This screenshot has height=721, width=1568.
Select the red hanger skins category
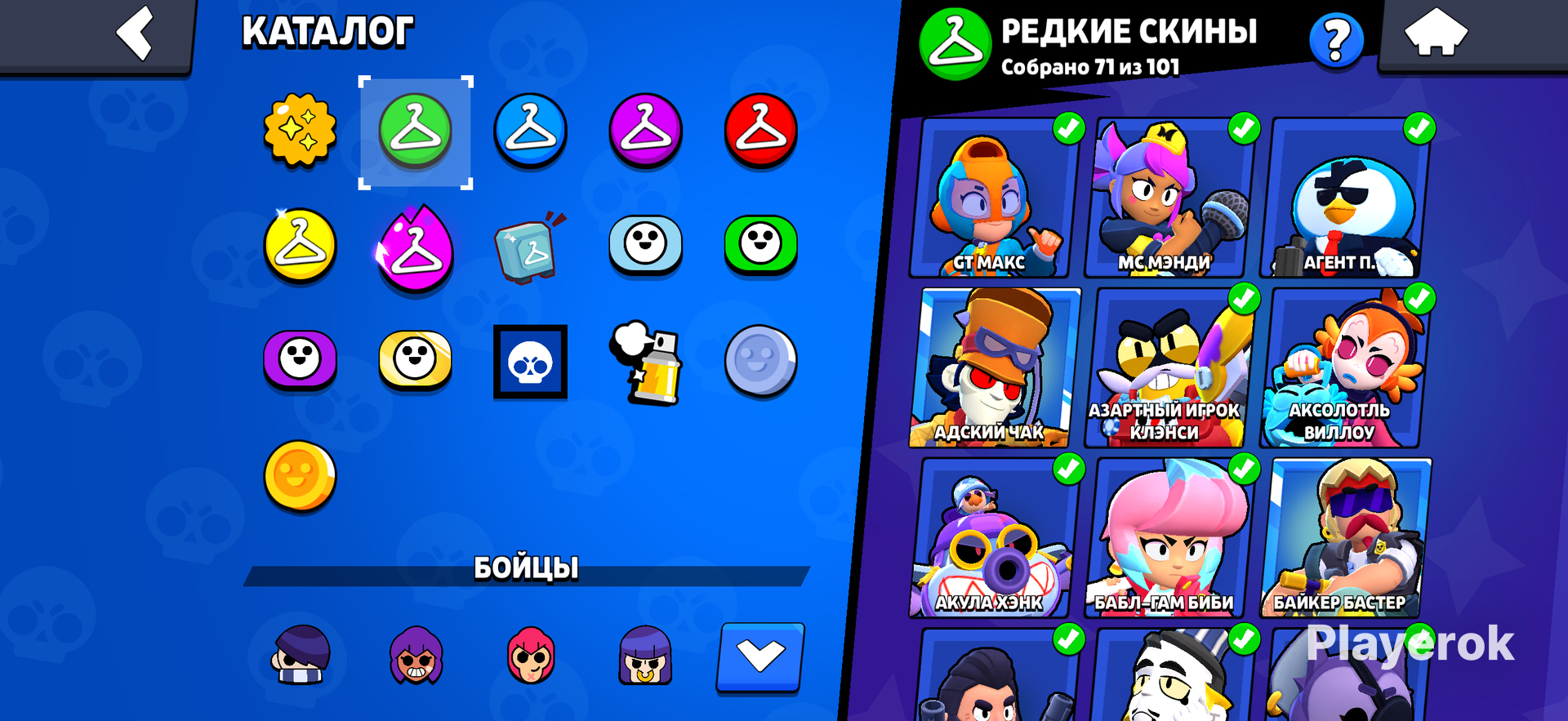pos(761,131)
